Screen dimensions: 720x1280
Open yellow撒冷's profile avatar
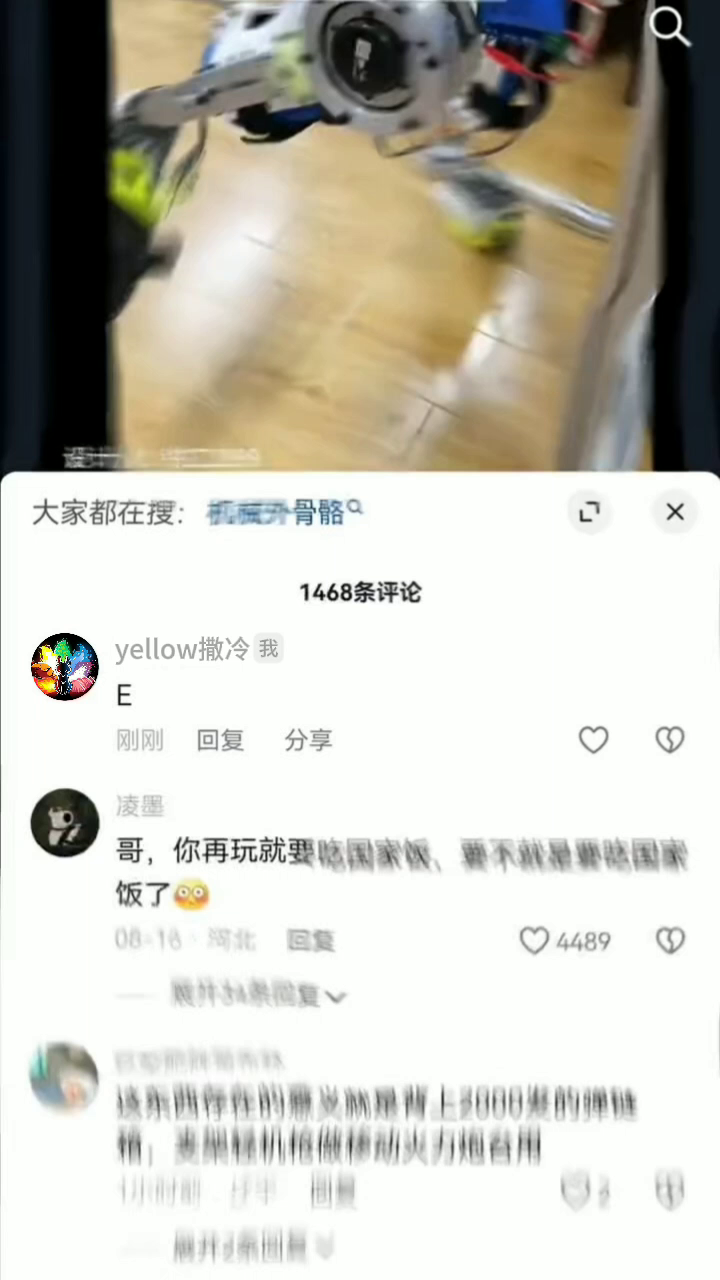tap(65, 666)
